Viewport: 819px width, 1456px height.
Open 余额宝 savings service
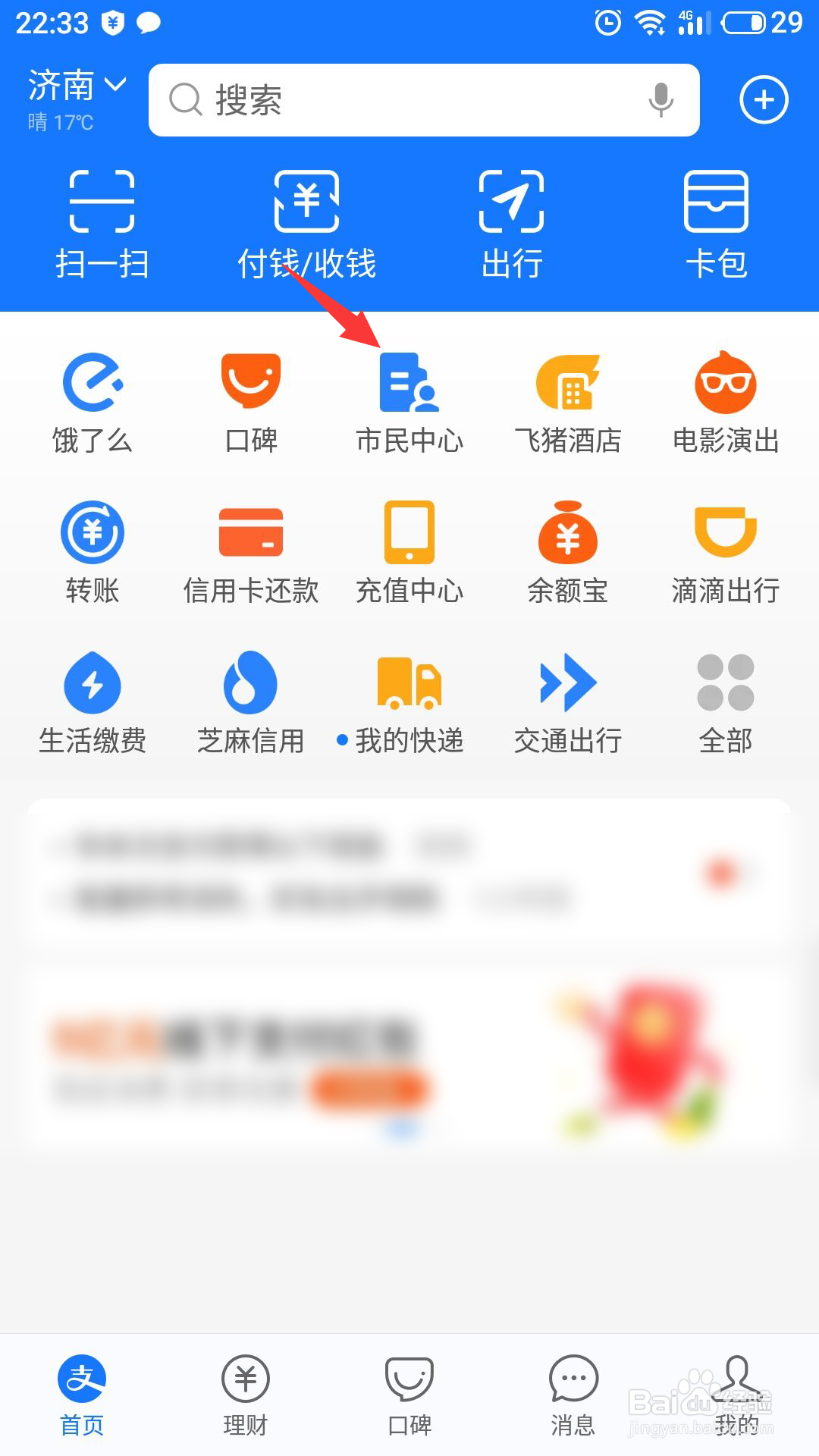pyautogui.click(x=568, y=550)
